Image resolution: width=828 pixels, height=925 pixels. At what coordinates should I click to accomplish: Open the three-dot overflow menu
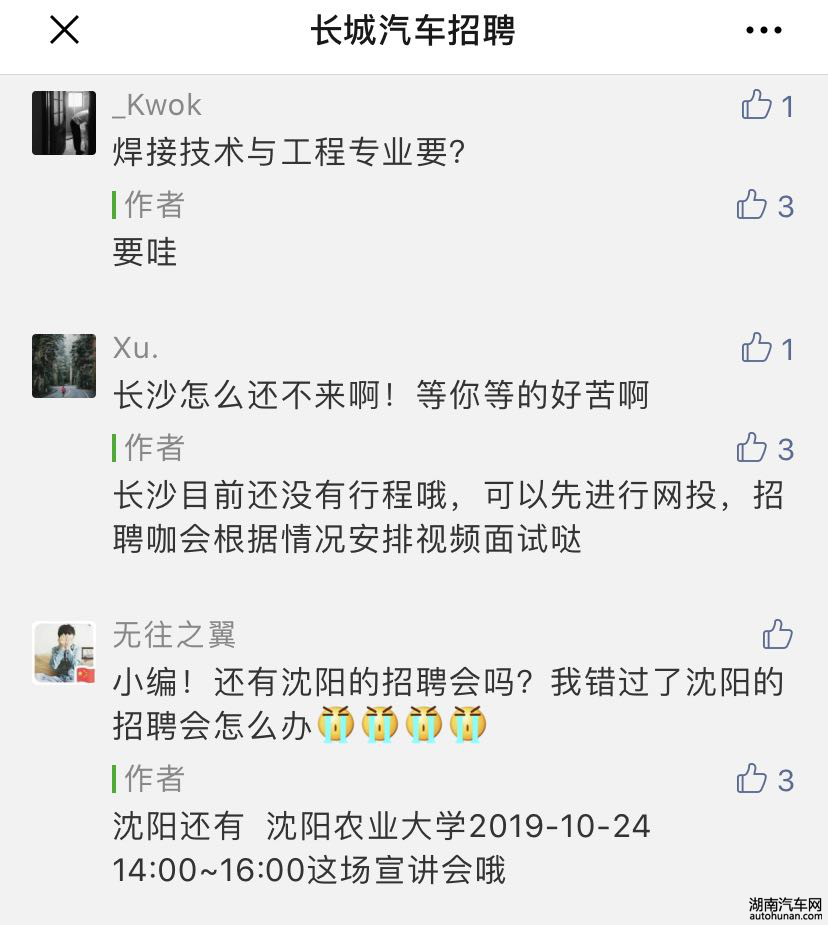764,31
